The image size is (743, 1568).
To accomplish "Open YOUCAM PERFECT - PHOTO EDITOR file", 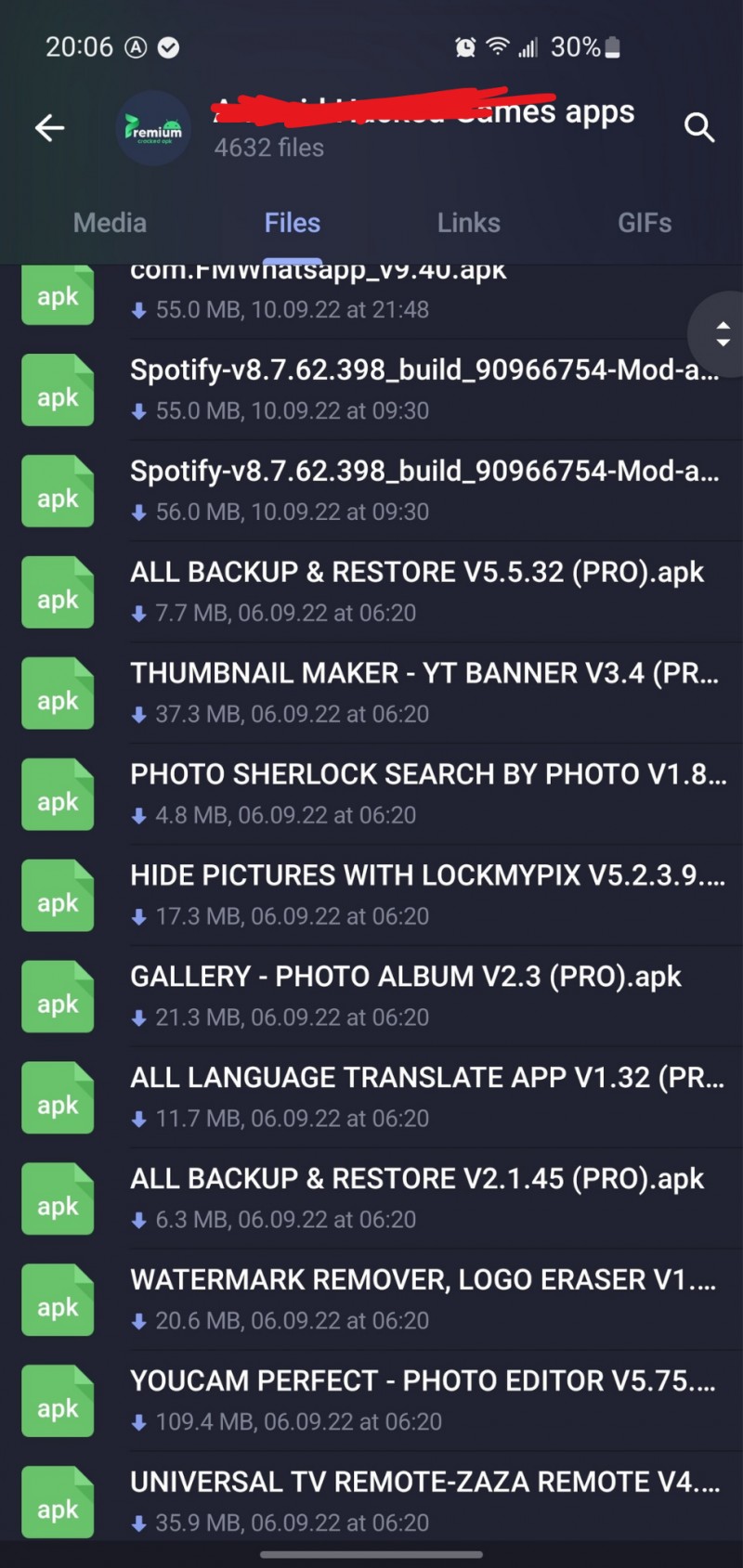I will tap(371, 1402).
